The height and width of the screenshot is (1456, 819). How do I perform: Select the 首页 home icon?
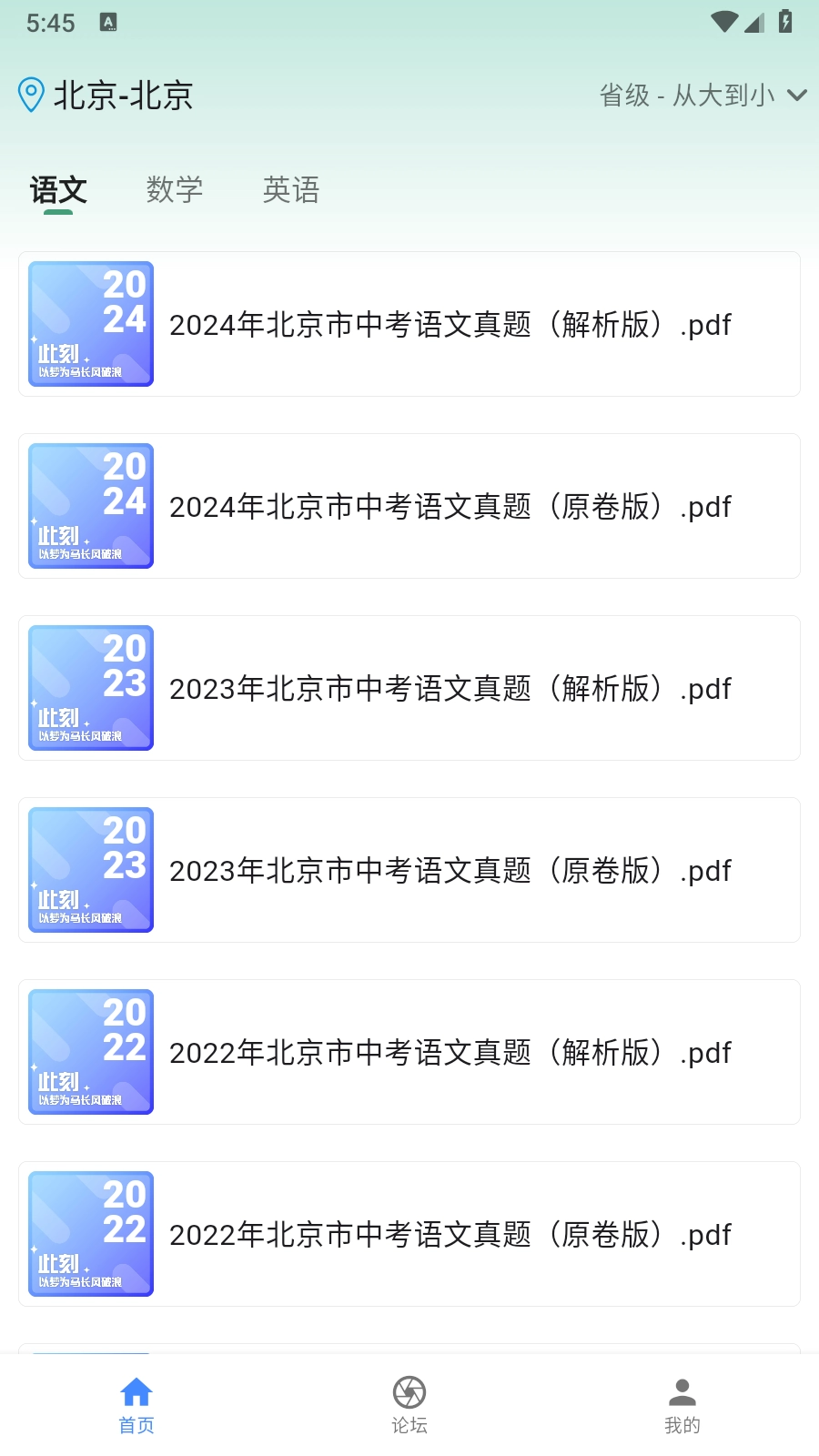136,1390
